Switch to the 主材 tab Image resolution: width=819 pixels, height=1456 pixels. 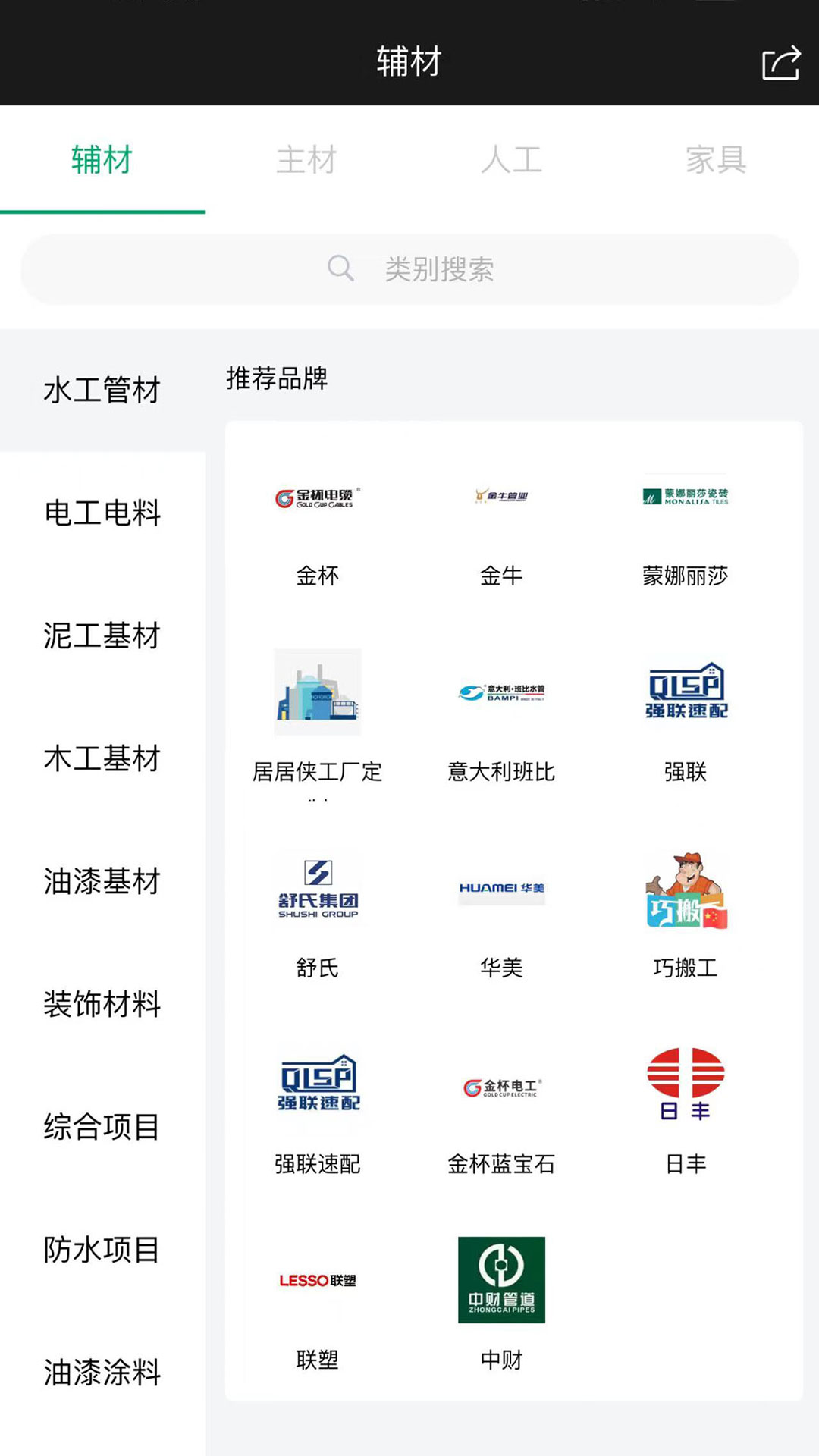(x=306, y=160)
